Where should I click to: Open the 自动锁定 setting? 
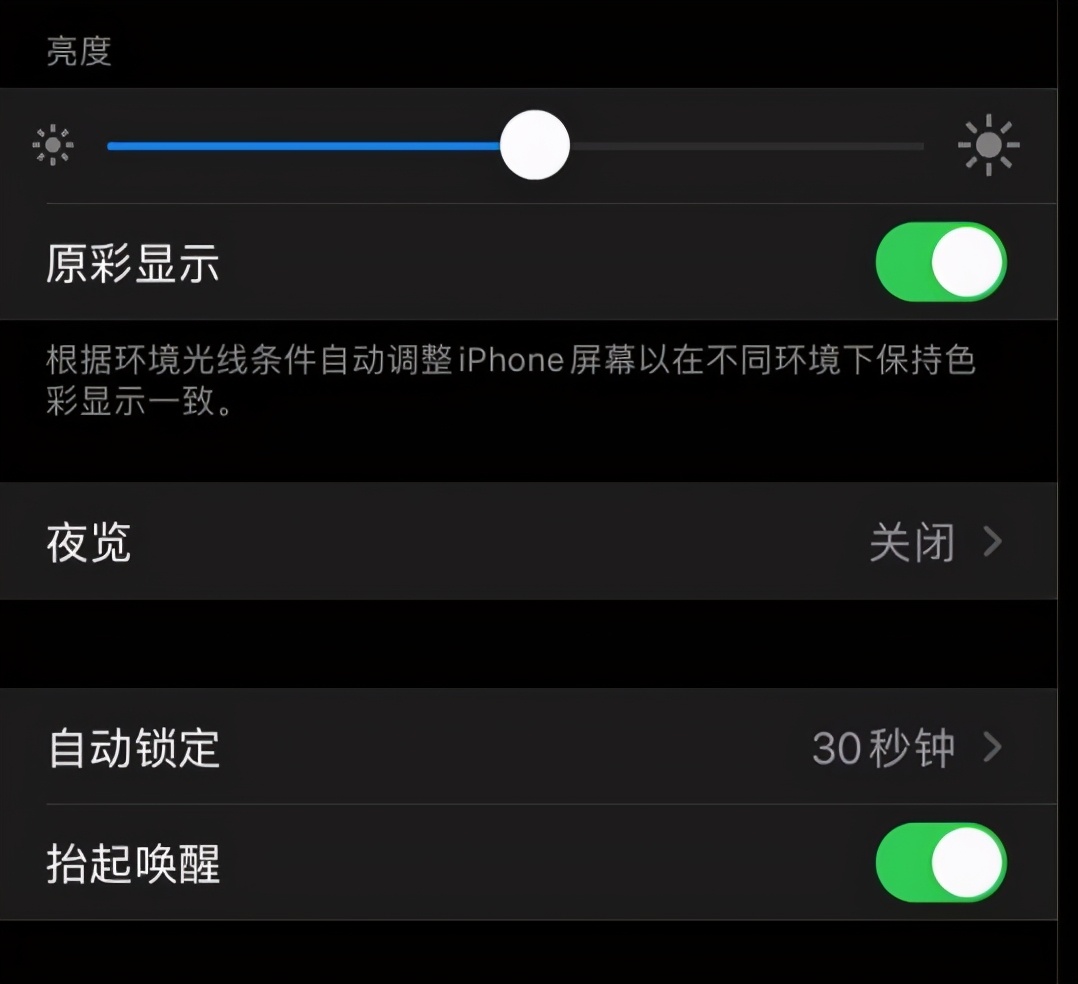528,747
